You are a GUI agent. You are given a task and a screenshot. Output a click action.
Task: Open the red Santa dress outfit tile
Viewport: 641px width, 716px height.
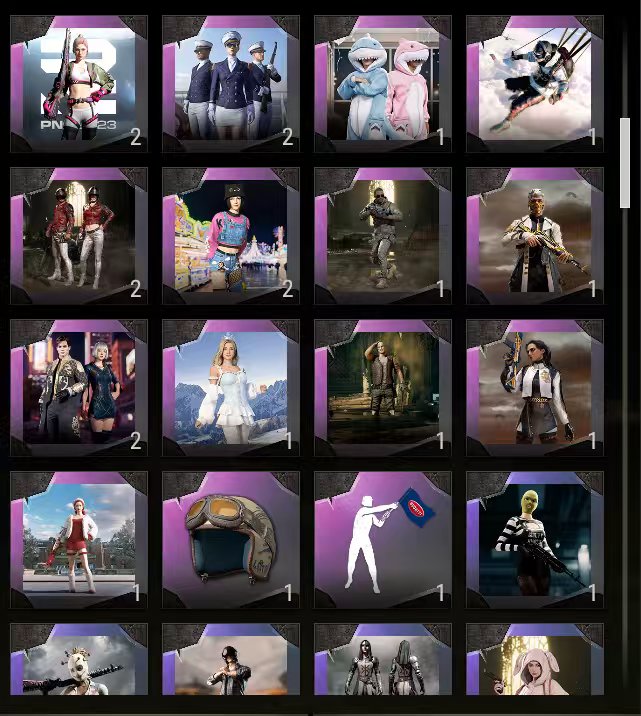coord(79,540)
